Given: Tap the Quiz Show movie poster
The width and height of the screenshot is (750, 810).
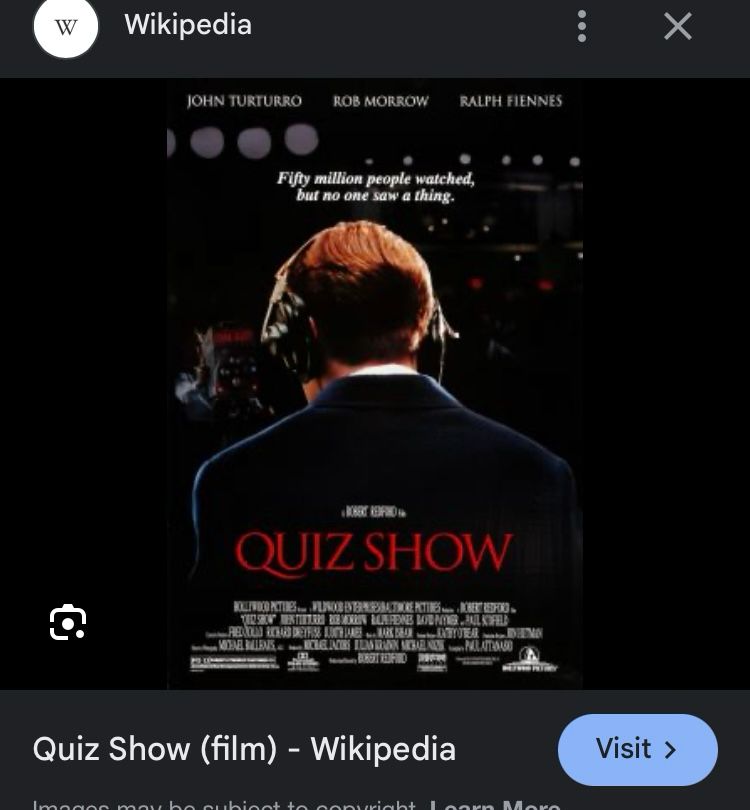Looking at the screenshot, I should [373, 385].
